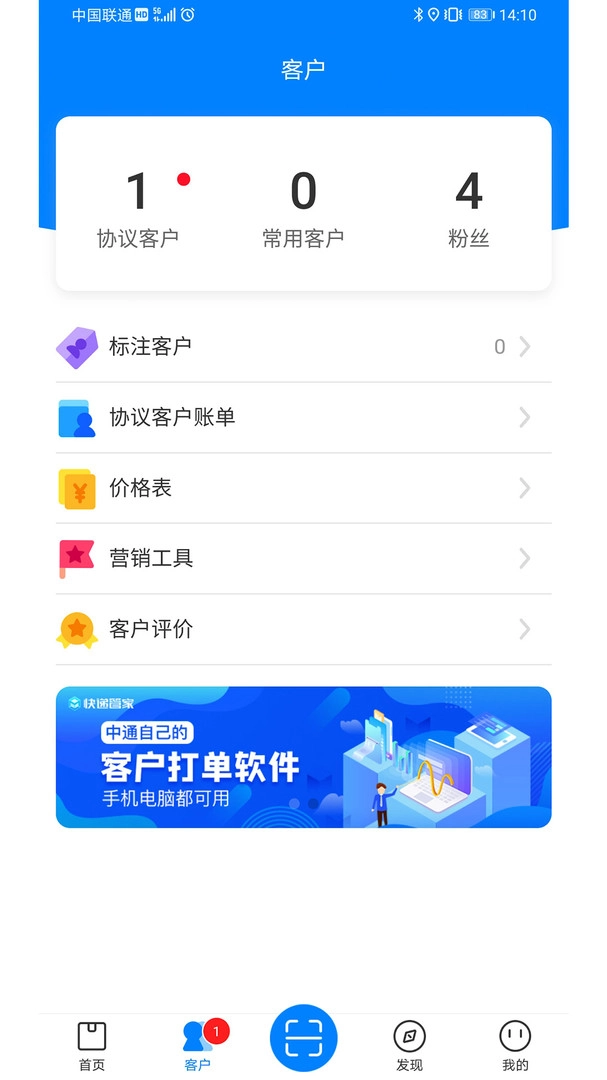Switch to the 首页 tab

(x=92, y=1046)
